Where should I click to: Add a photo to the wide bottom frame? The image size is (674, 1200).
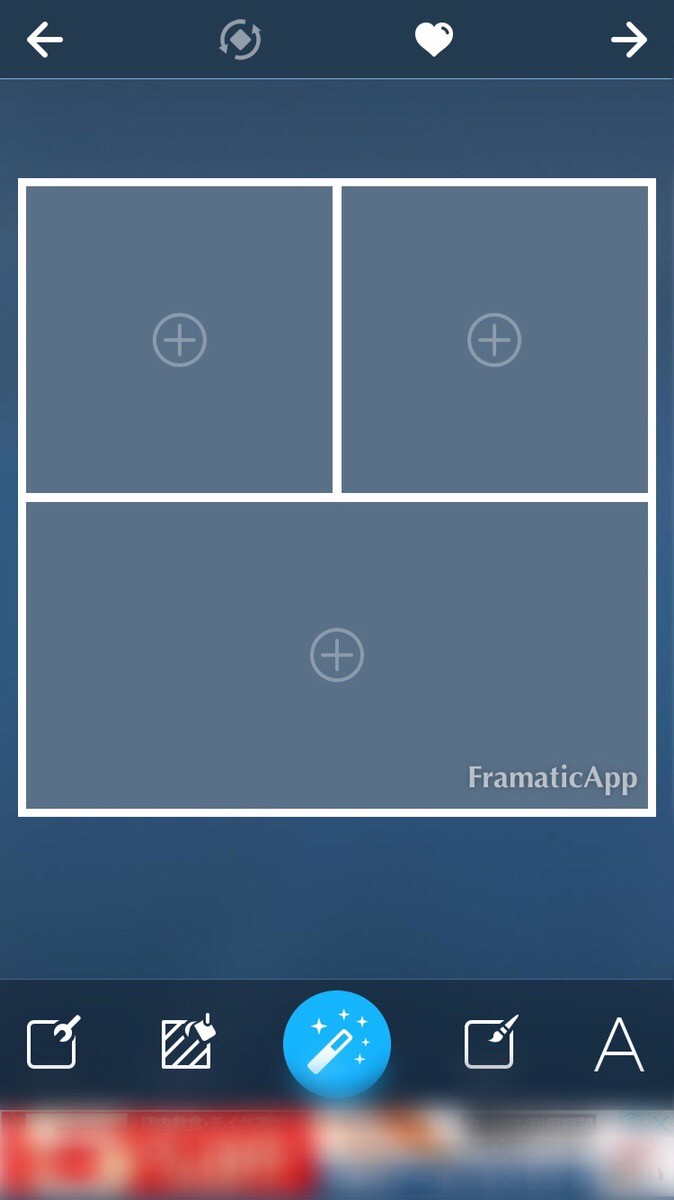point(337,655)
